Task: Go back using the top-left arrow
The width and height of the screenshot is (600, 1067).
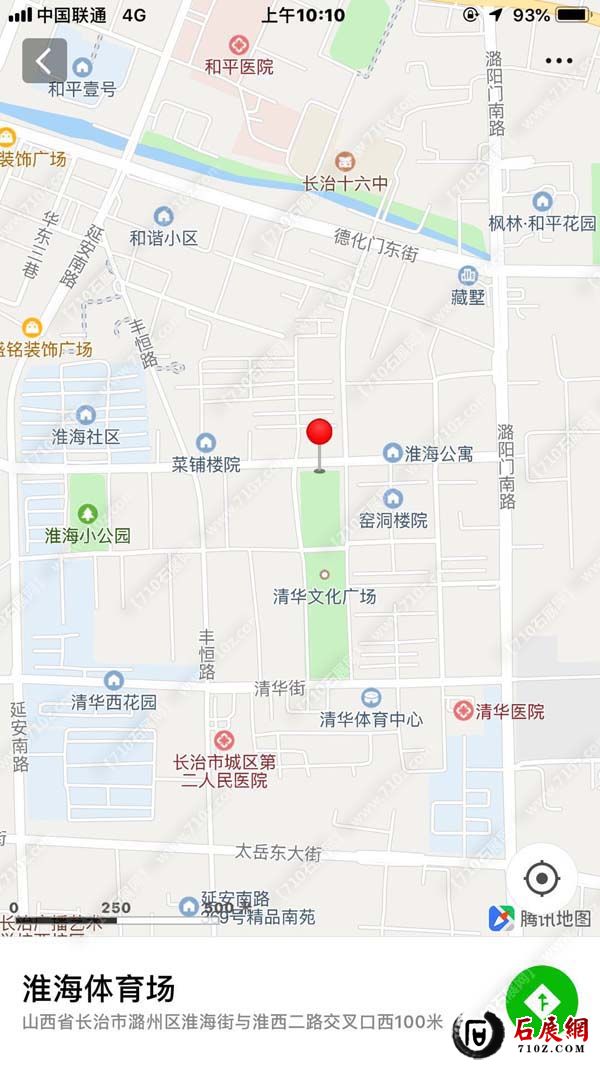Action: [44, 61]
